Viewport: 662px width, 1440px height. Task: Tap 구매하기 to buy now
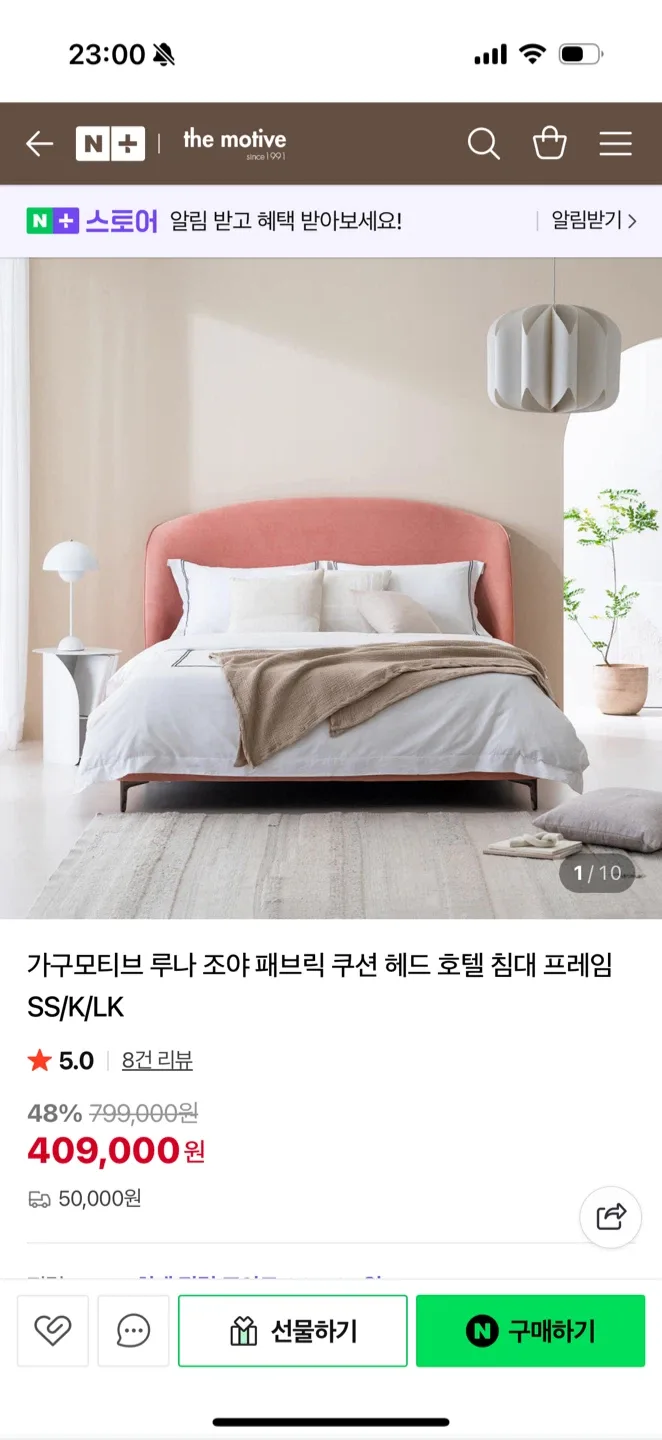[530, 1331]
